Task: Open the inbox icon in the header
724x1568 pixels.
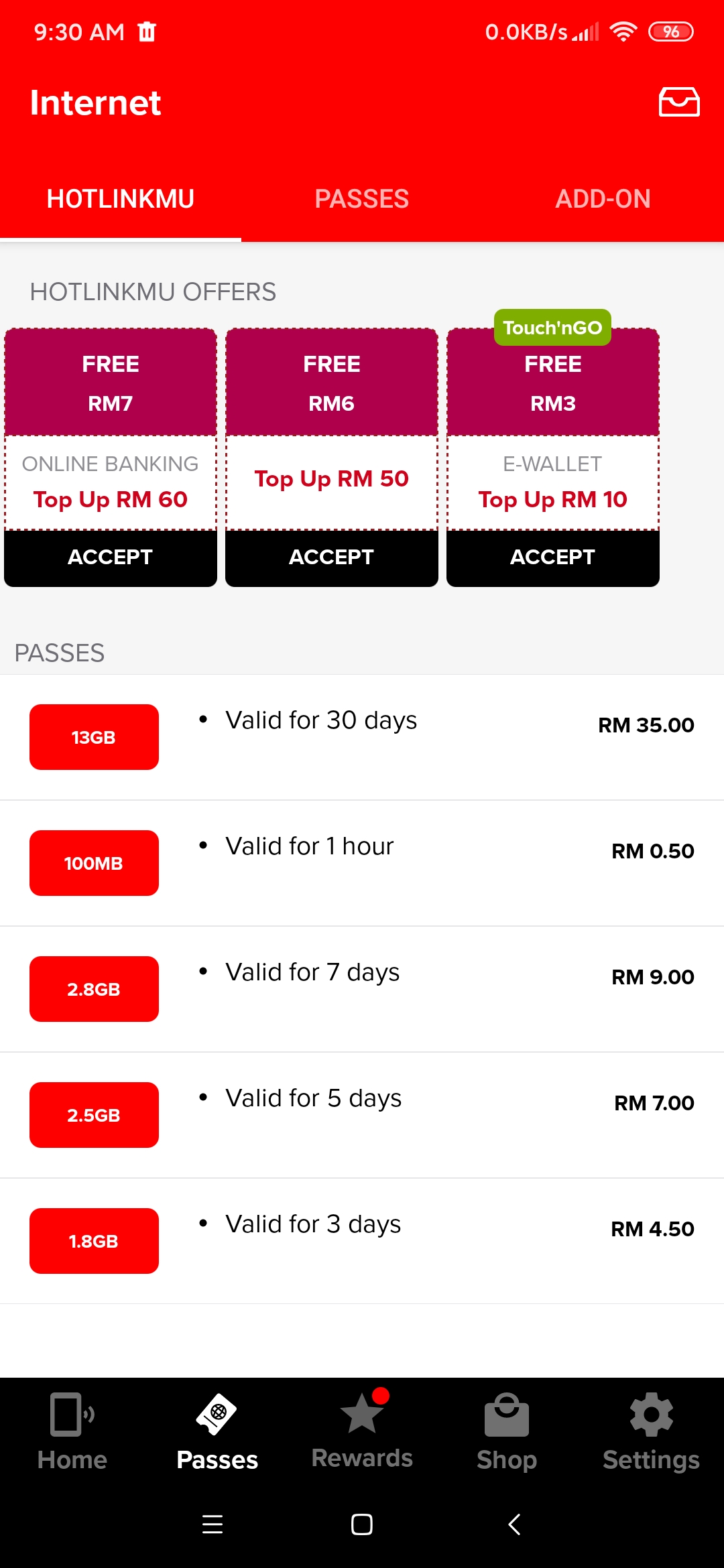Action: coord(679,102)
